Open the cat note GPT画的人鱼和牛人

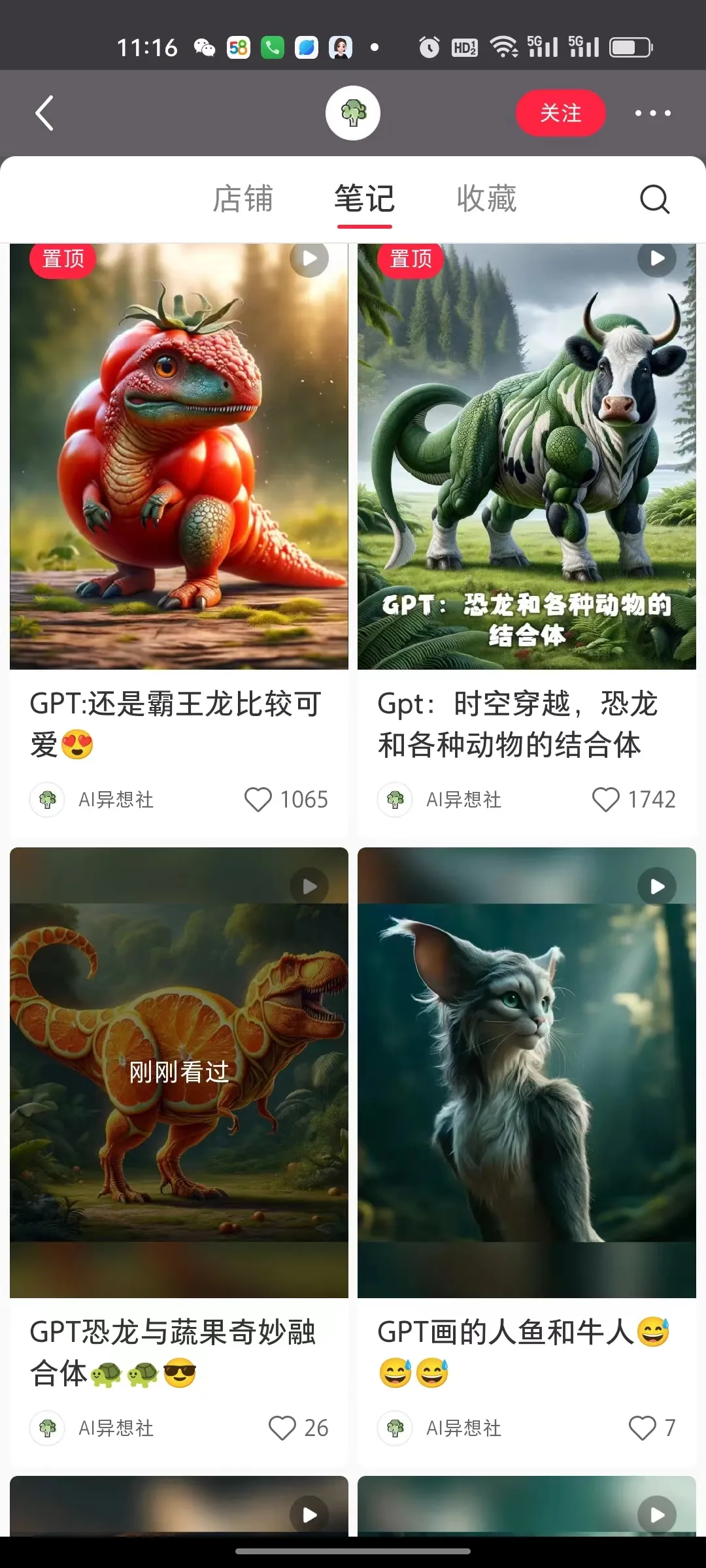click(526, 1071)
